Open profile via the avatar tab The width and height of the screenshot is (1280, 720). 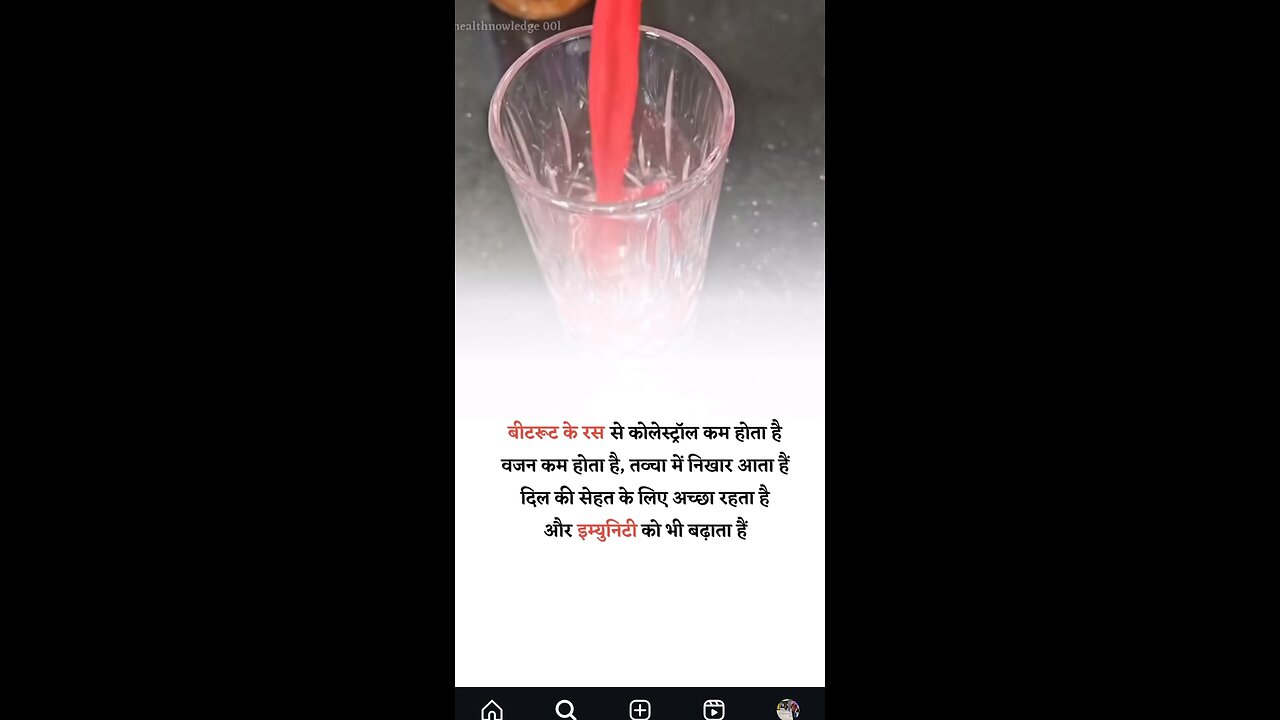[x=788, y=710]
